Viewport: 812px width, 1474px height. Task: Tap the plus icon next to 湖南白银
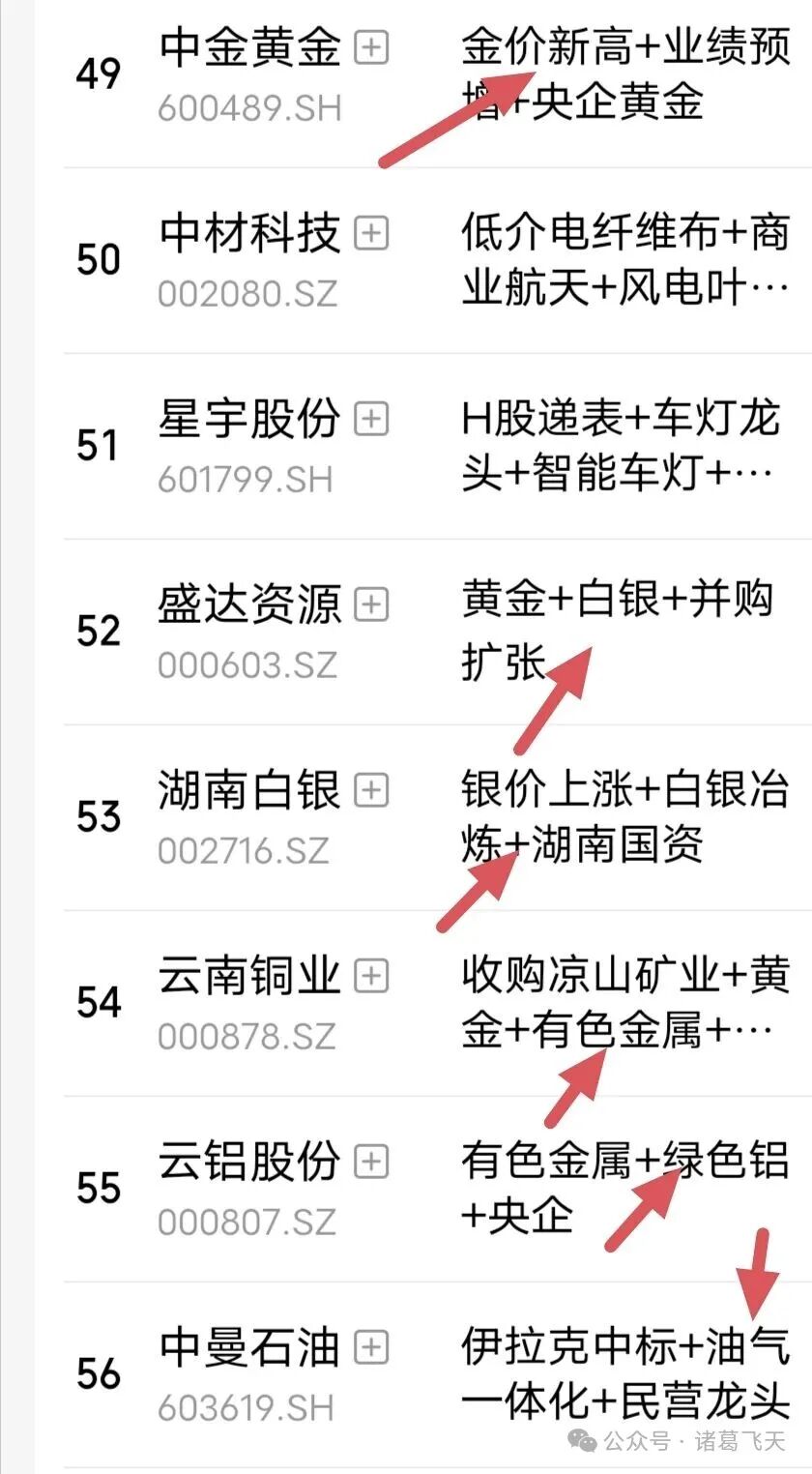[x=371, y=791]
